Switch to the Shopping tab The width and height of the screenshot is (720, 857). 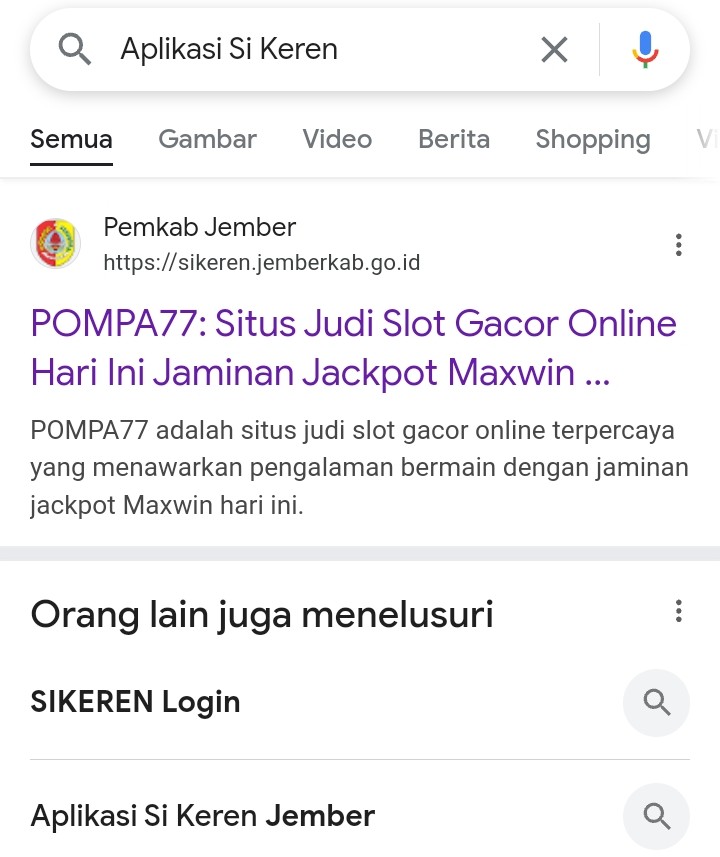(593, 139)
